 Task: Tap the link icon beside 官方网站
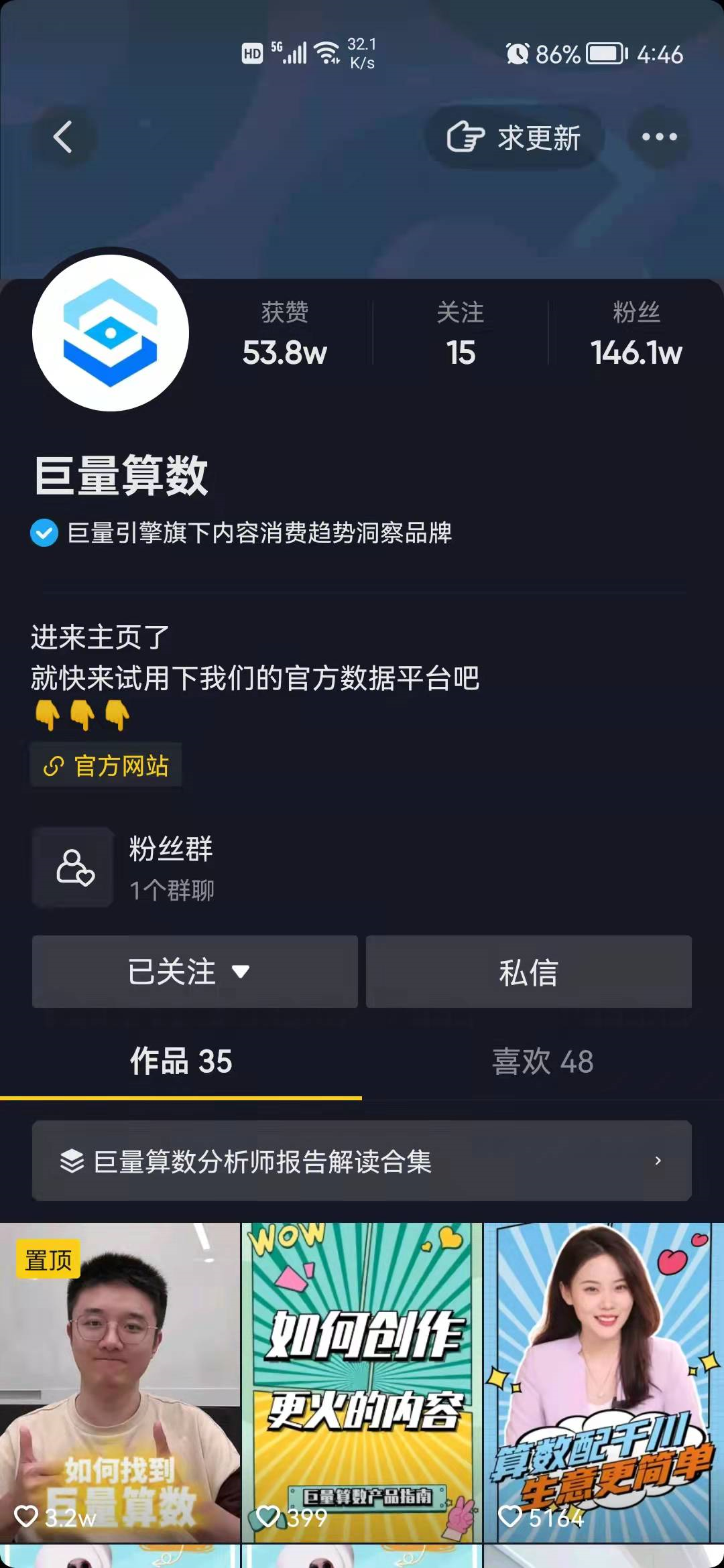[x=54, y=765]
